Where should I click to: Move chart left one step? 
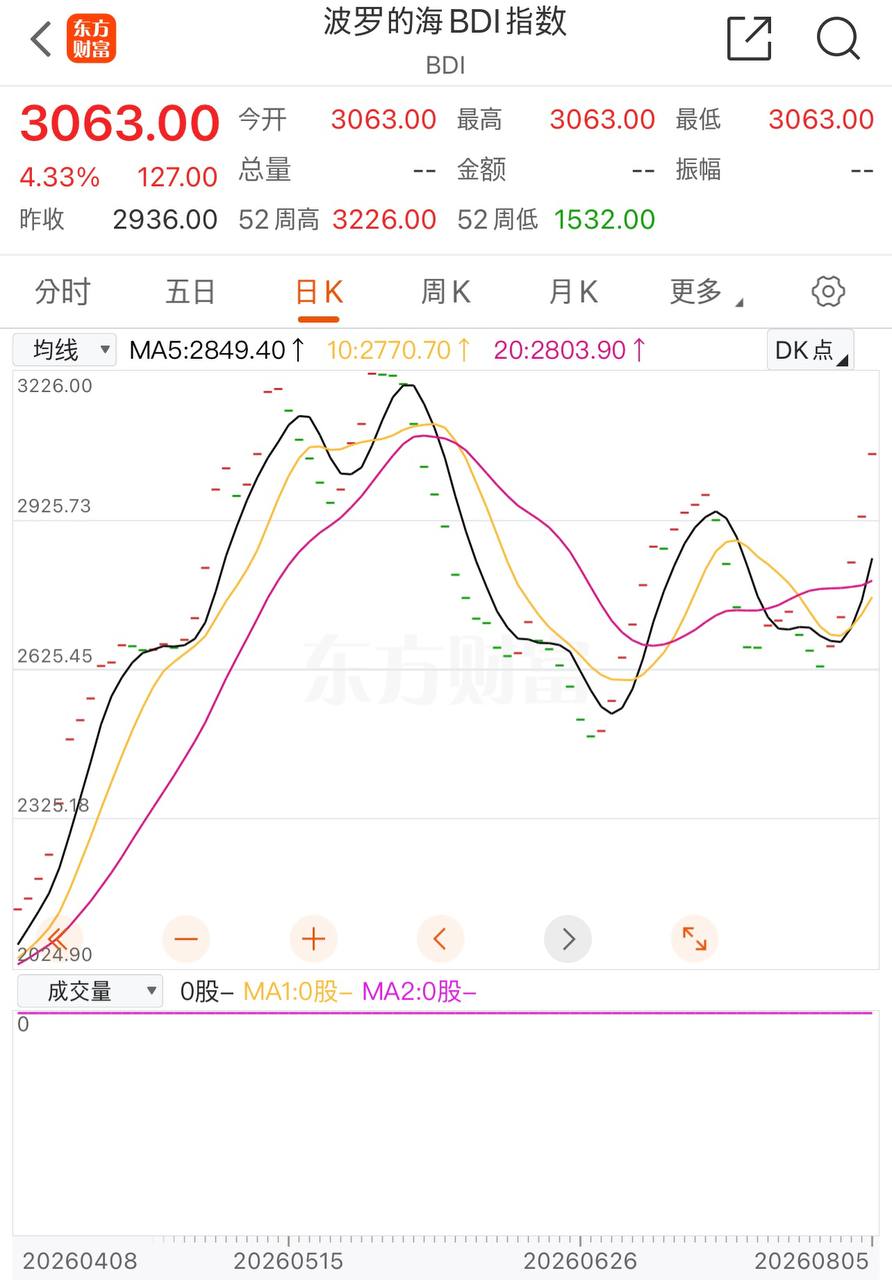click(x=440, y=939)
